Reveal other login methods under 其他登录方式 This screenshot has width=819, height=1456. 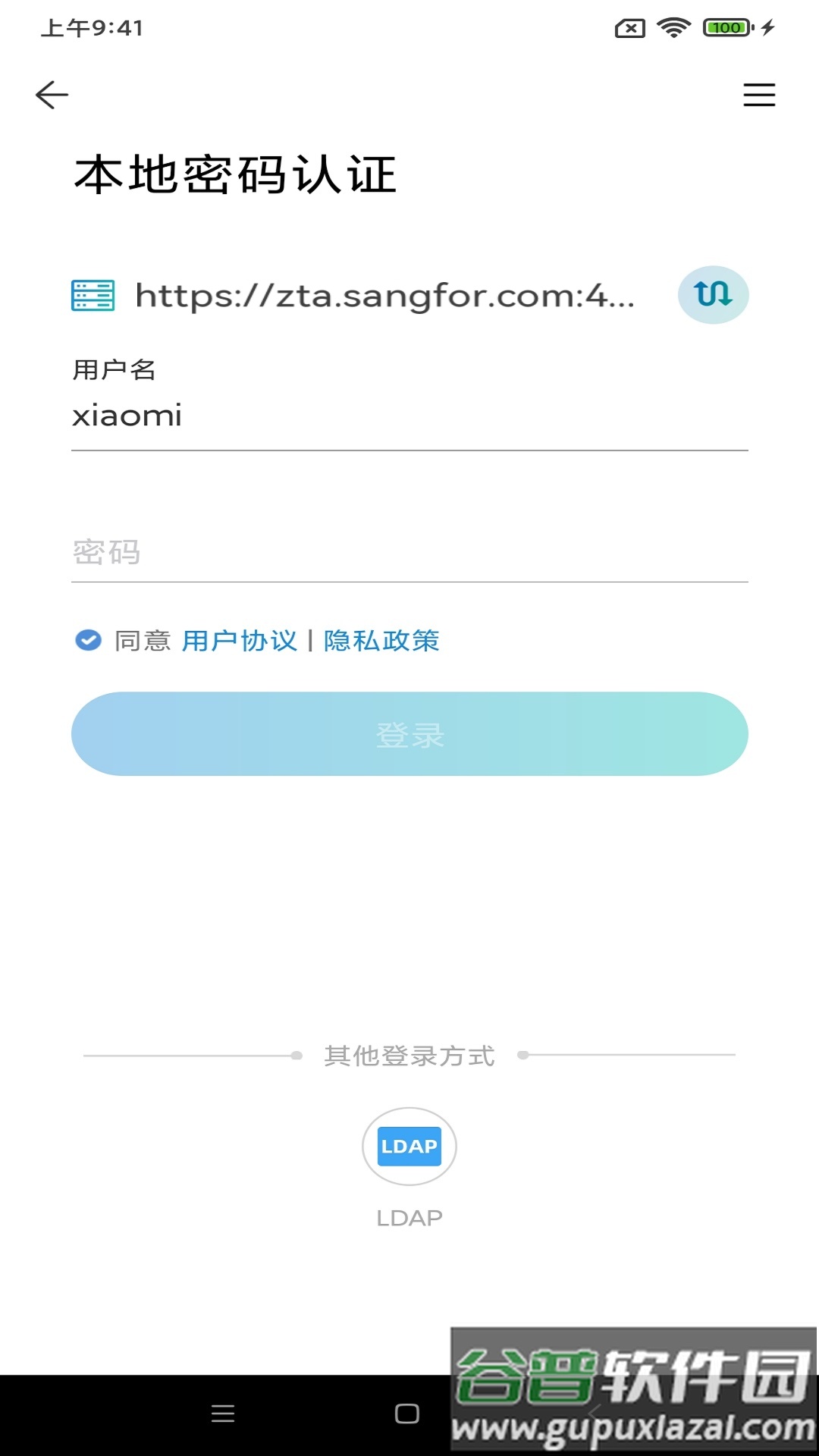(x=409, y=1056)
